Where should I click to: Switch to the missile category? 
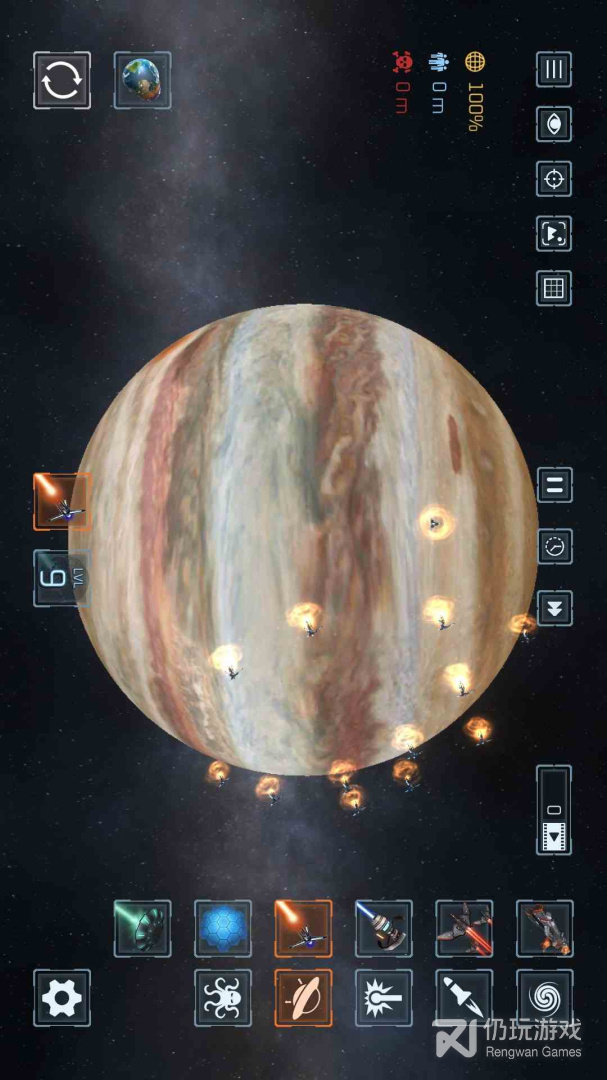(464, 997)
